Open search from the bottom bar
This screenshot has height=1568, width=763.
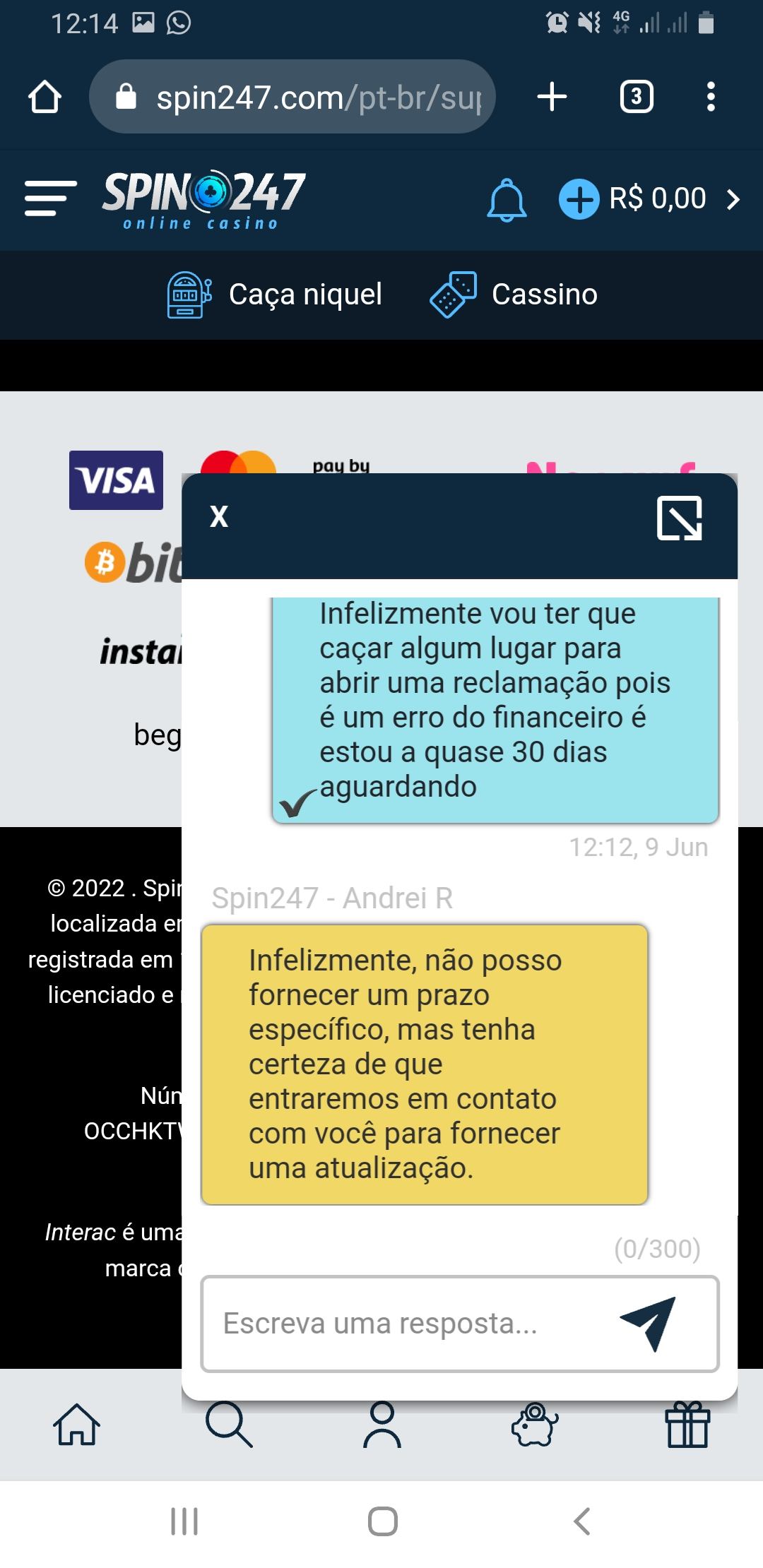point(229,1424)
